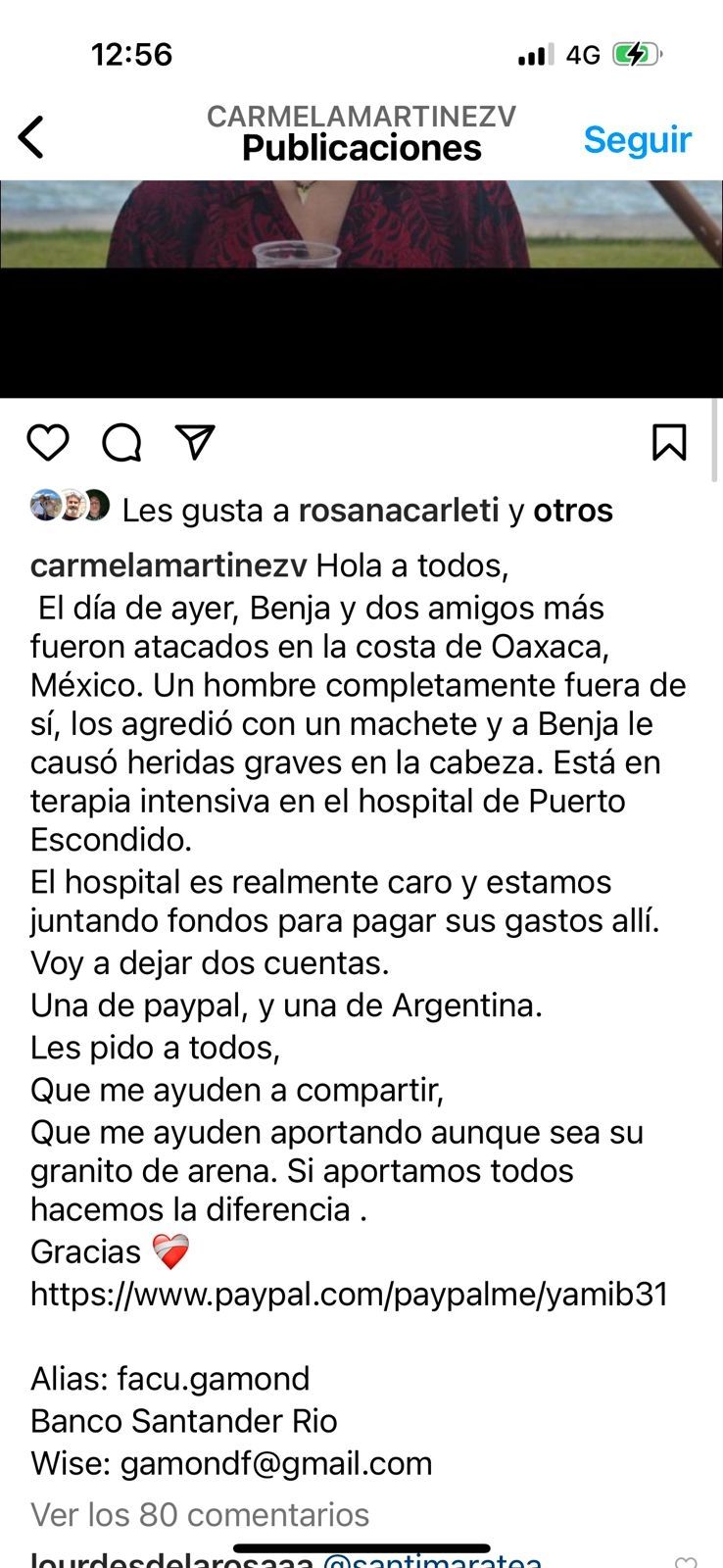
Task: View the others who liked this post
Action: [572, 511]
